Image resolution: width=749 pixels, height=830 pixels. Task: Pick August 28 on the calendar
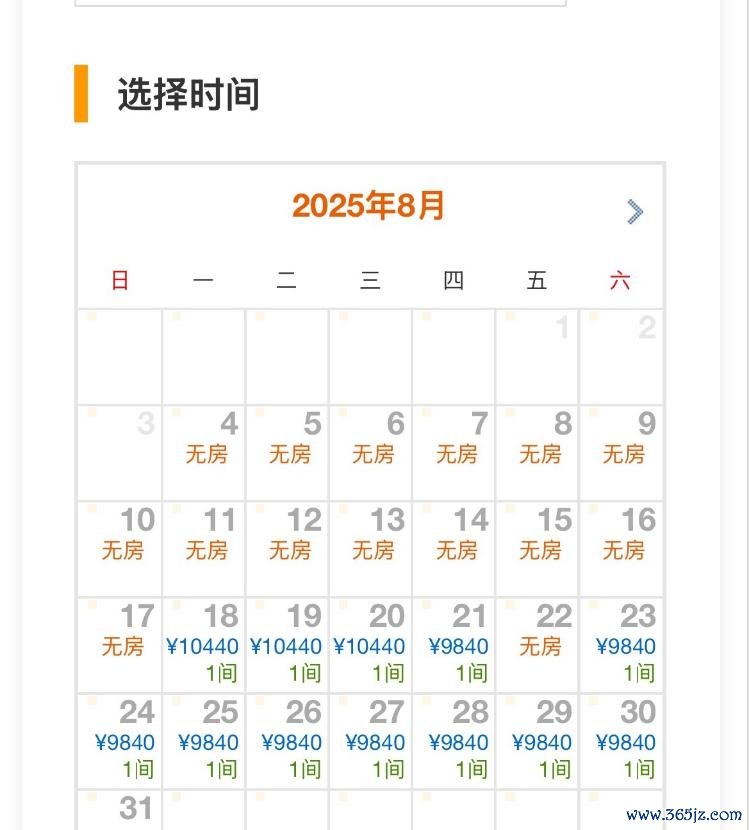tap(454, 741)
